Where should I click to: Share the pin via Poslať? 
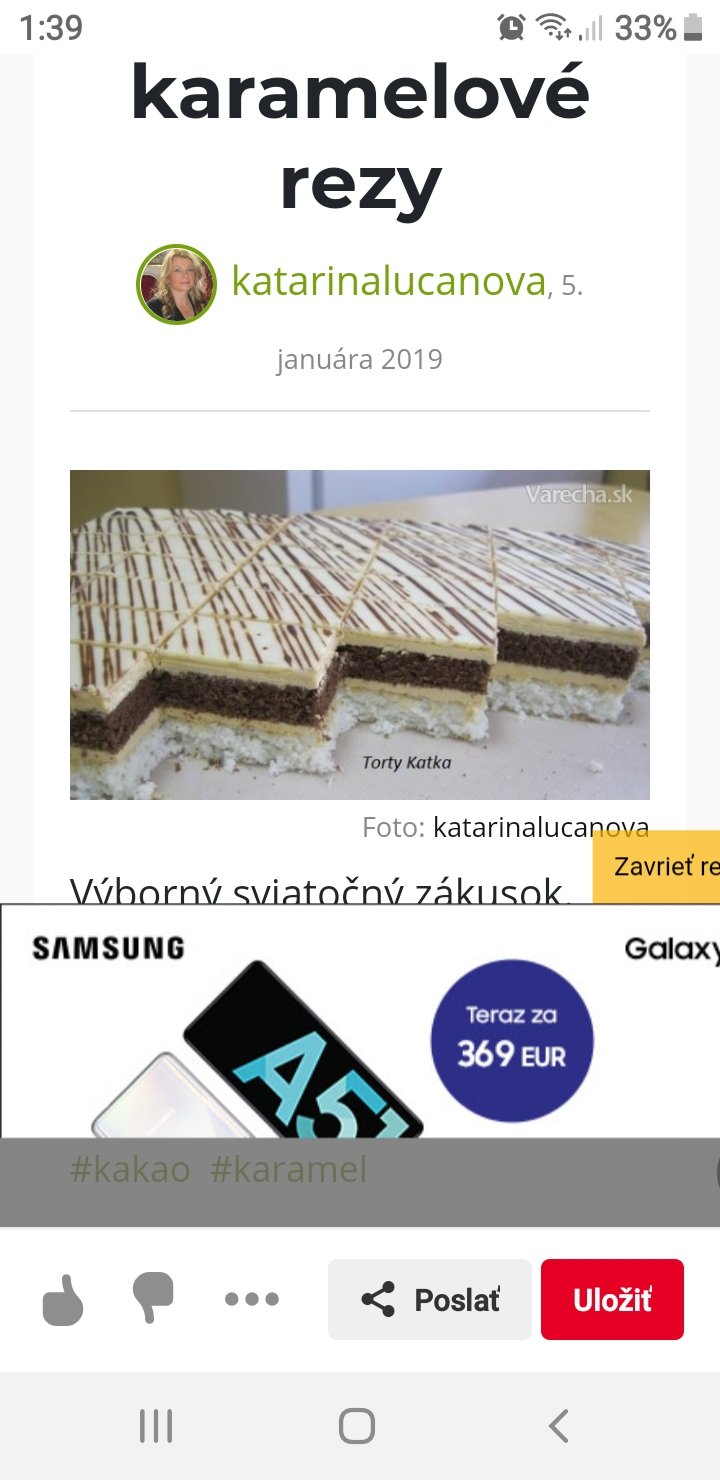tap(430, 1299)
